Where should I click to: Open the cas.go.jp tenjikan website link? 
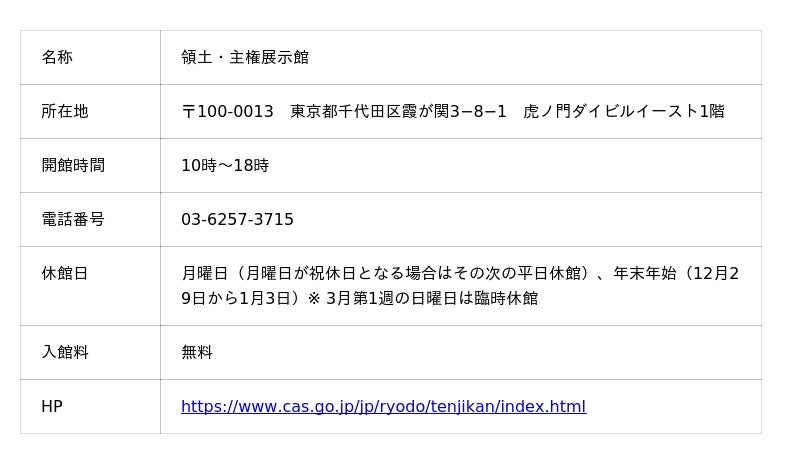click(x=383, y=406)
